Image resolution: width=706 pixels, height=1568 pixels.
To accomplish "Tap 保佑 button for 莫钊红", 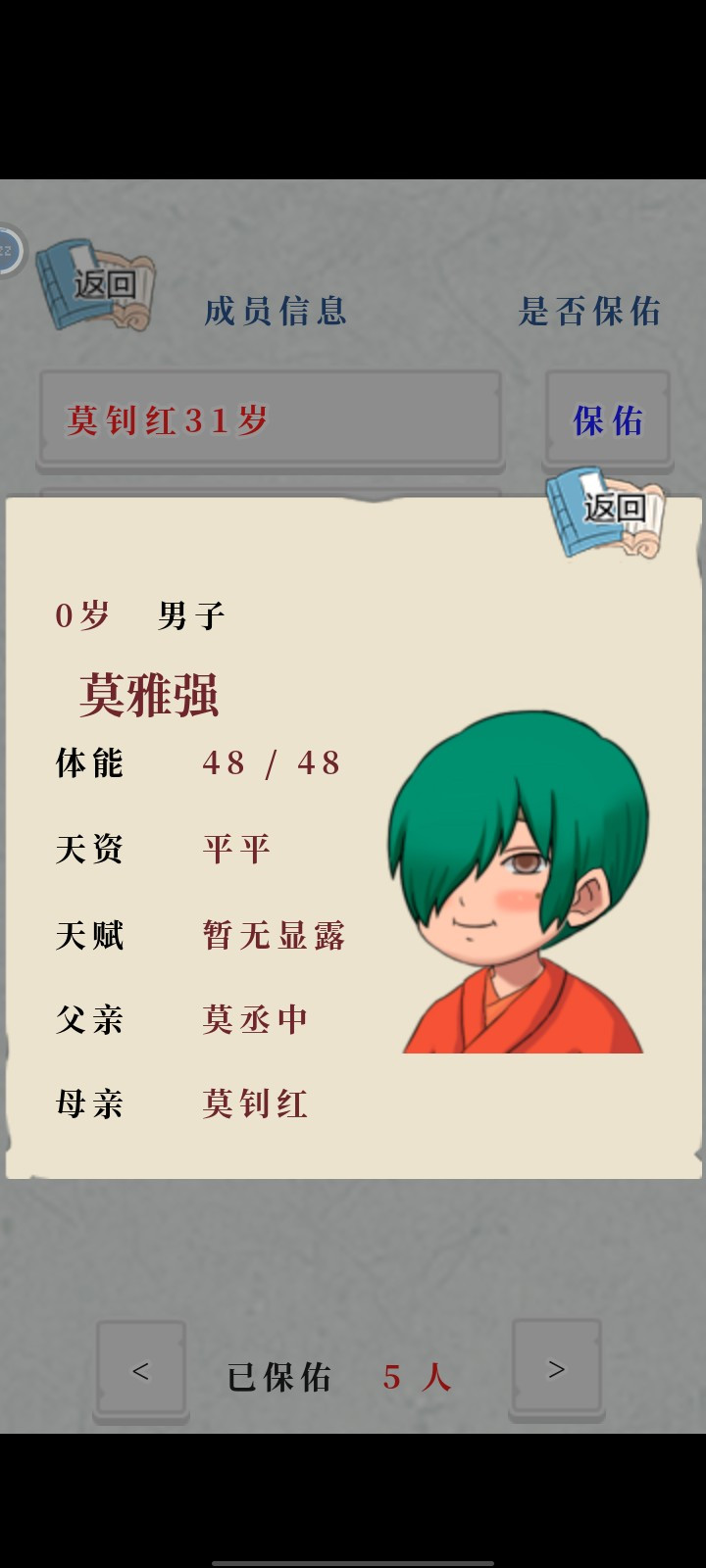I will (607, 421).
